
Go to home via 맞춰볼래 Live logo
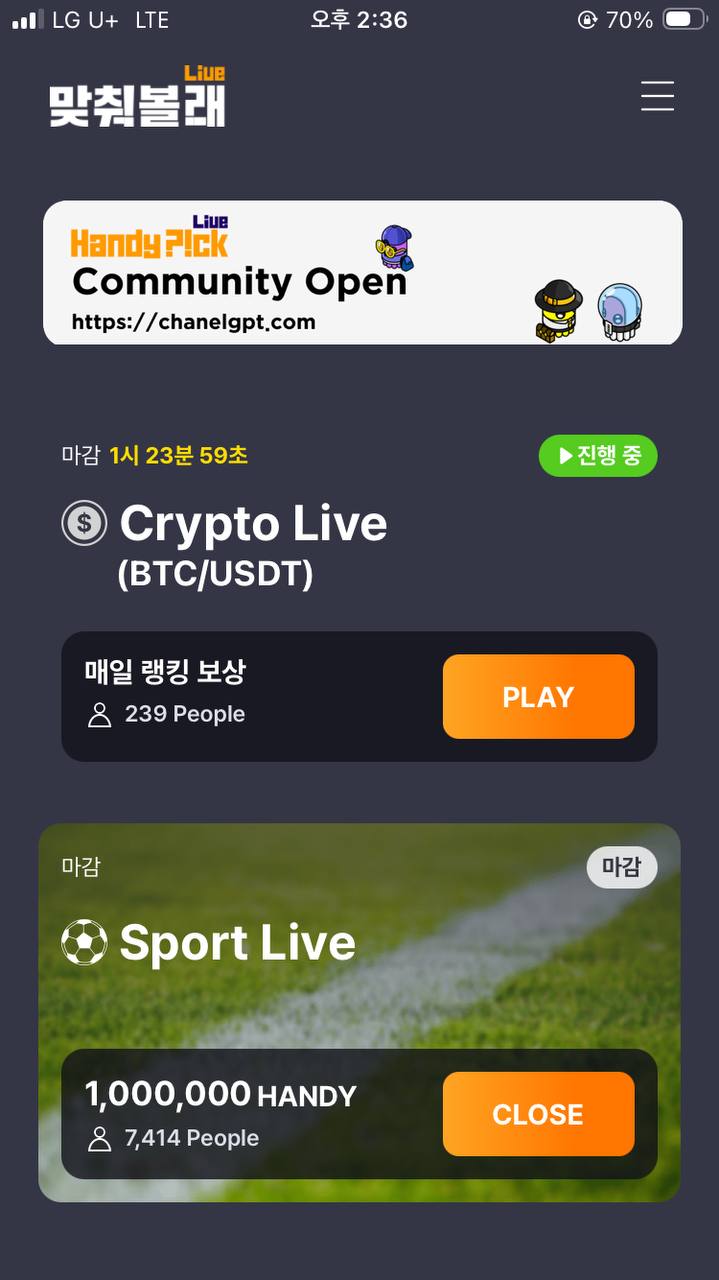coord(138,97)
